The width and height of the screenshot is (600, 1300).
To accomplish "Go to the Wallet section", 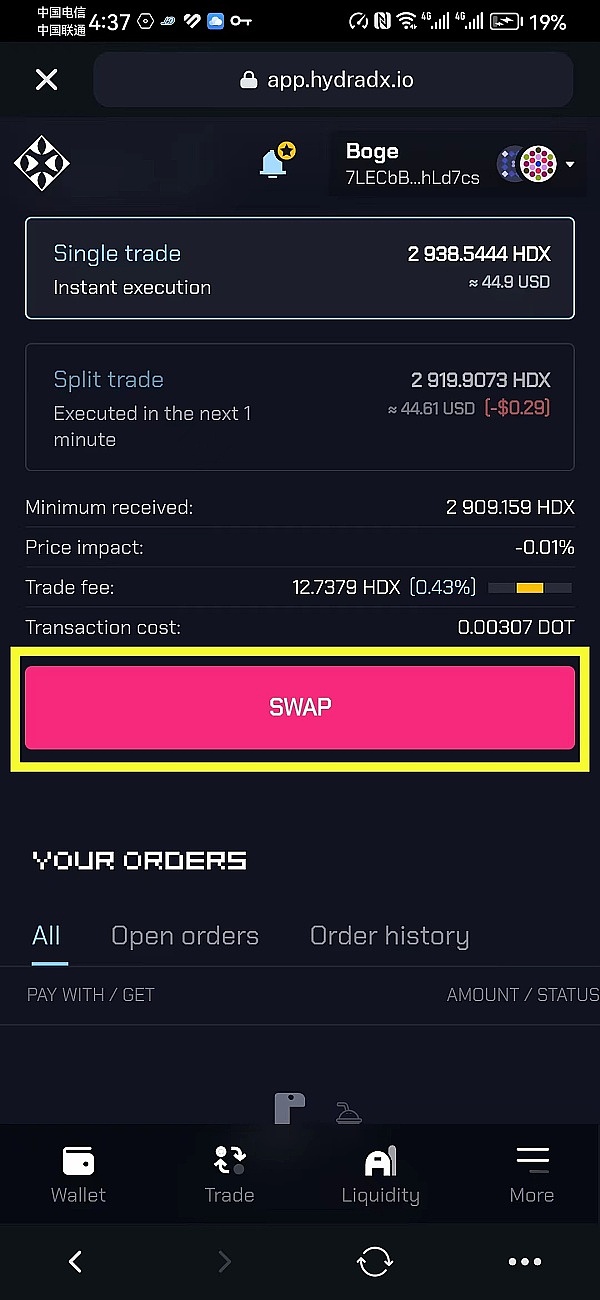I will (x=78, y=1174).
